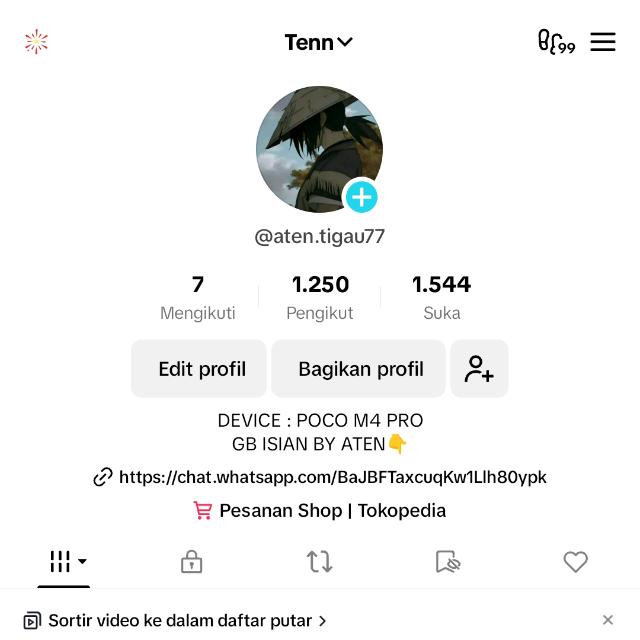Switch to the private videos lock tab
This screenshot has height=640, width=640.
pyautogui.click(x=191, y=562)
